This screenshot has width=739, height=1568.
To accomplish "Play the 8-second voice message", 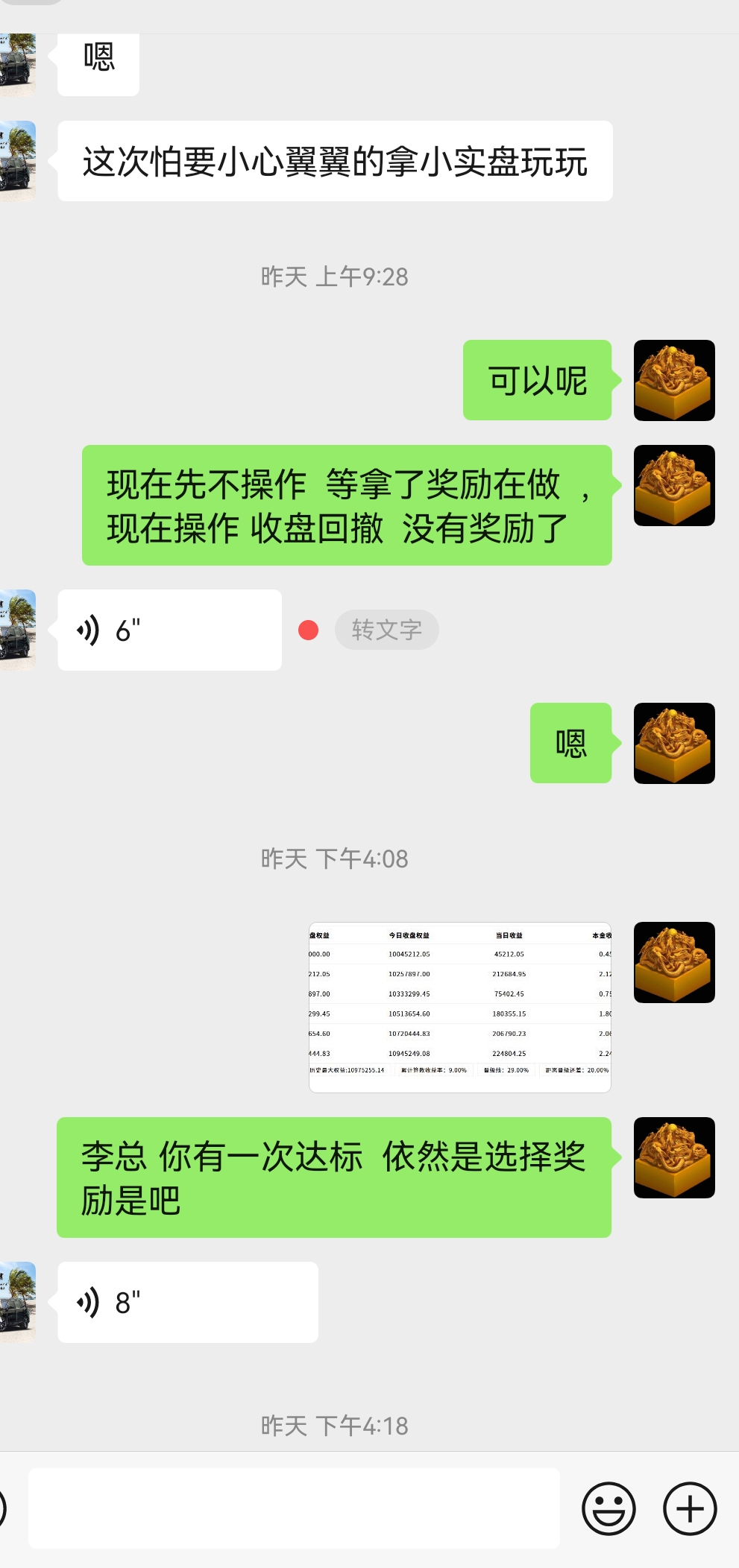I will pos(187,1303).
